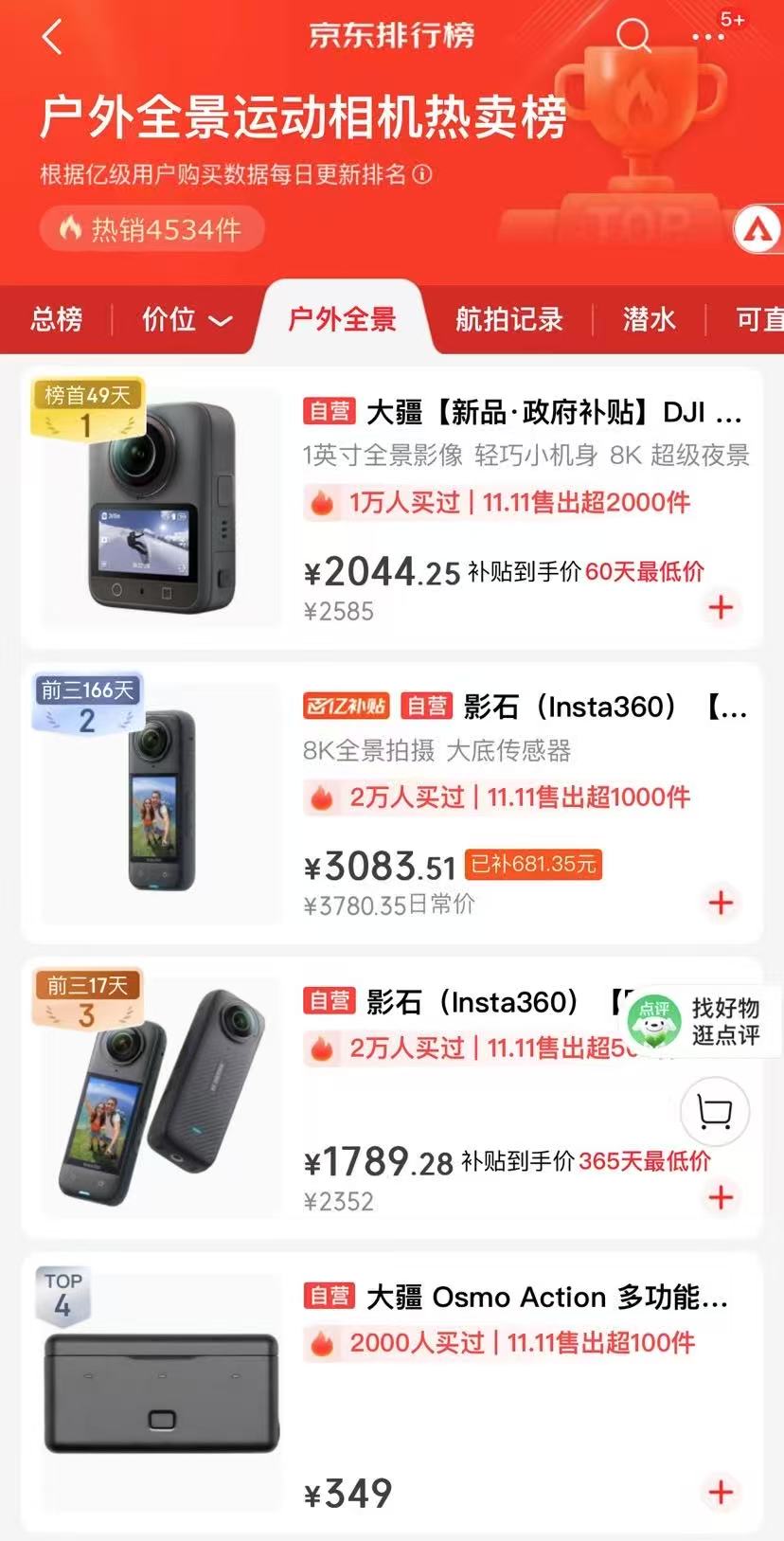This screenshot has width=784, height=1541.
Task: Click the 11.11售出超2000件 sales label
Action: pos(587,502)
